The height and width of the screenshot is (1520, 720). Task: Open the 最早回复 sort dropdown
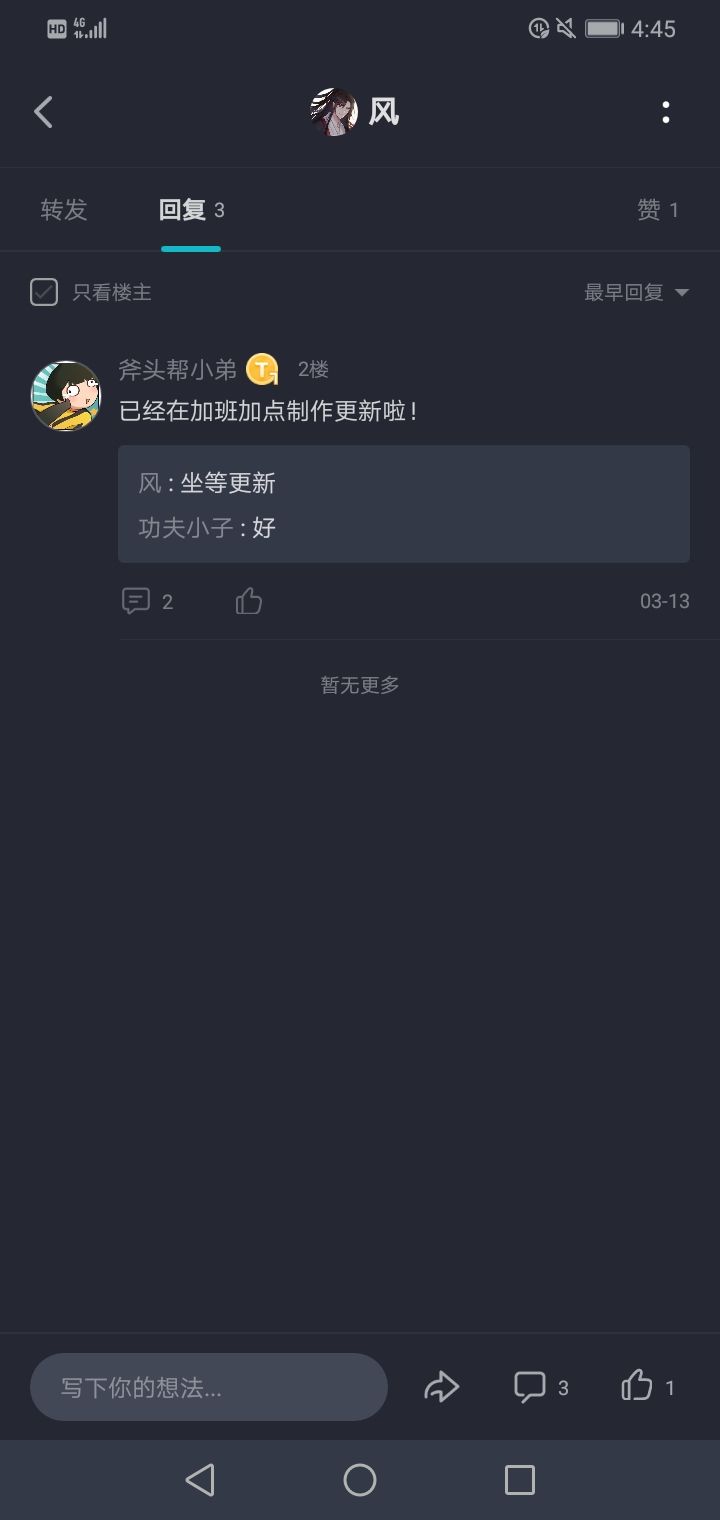[x=637, y=292]
